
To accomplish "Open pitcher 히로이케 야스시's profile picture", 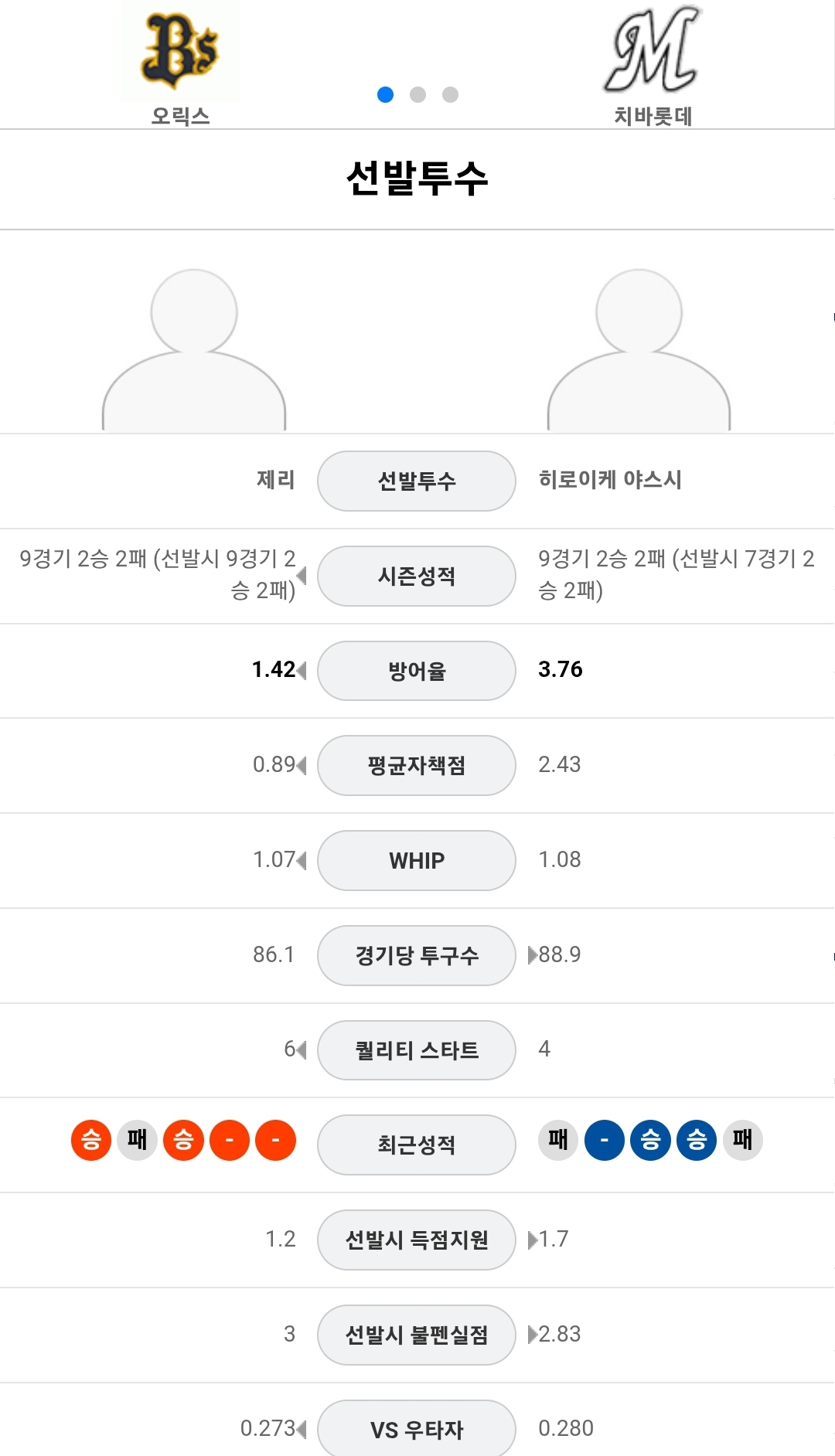I will tap(639, 349).
